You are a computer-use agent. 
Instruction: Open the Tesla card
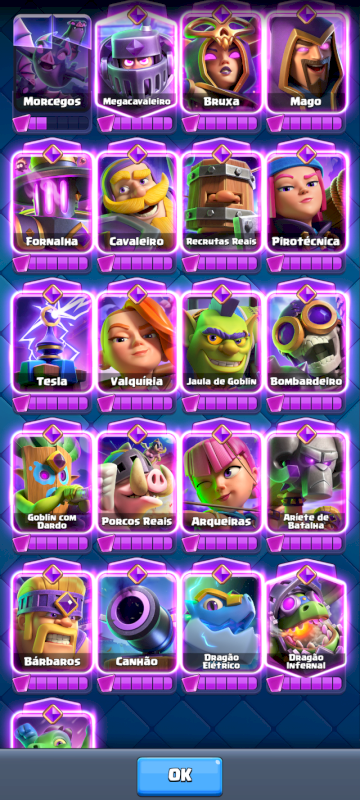click(53, 343)
